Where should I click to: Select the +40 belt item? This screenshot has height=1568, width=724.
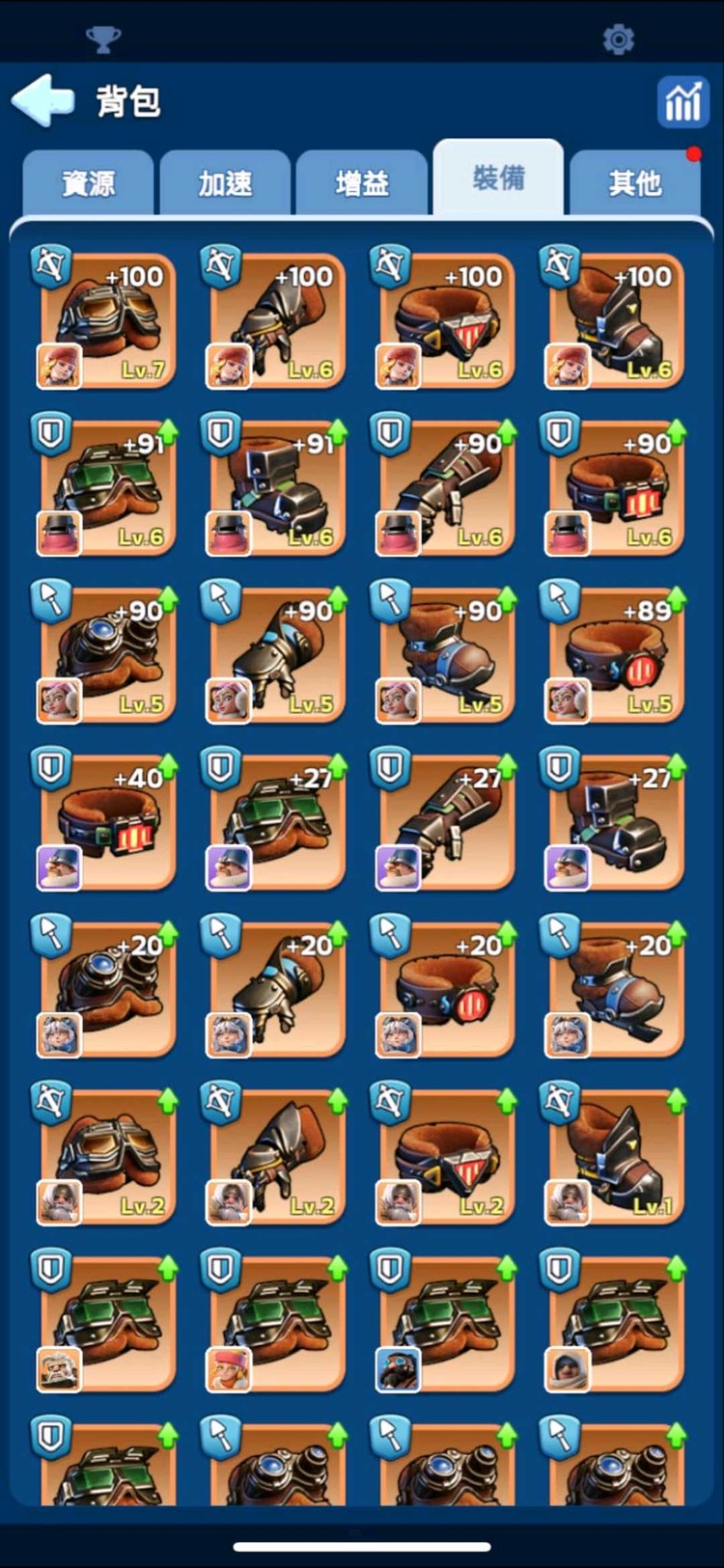click(x=106, y=823)
